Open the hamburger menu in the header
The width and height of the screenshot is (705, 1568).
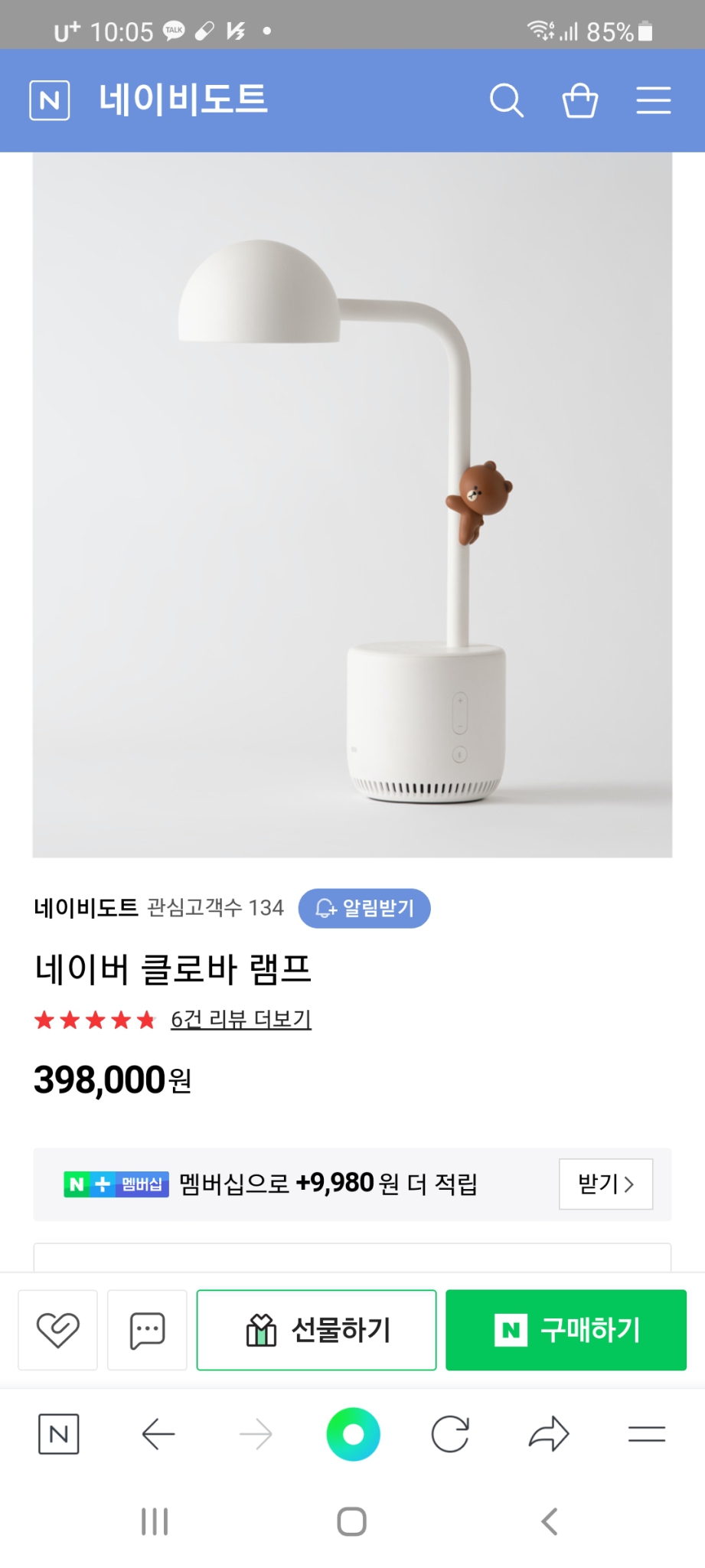pyautogui.click(x=653, y=100)
